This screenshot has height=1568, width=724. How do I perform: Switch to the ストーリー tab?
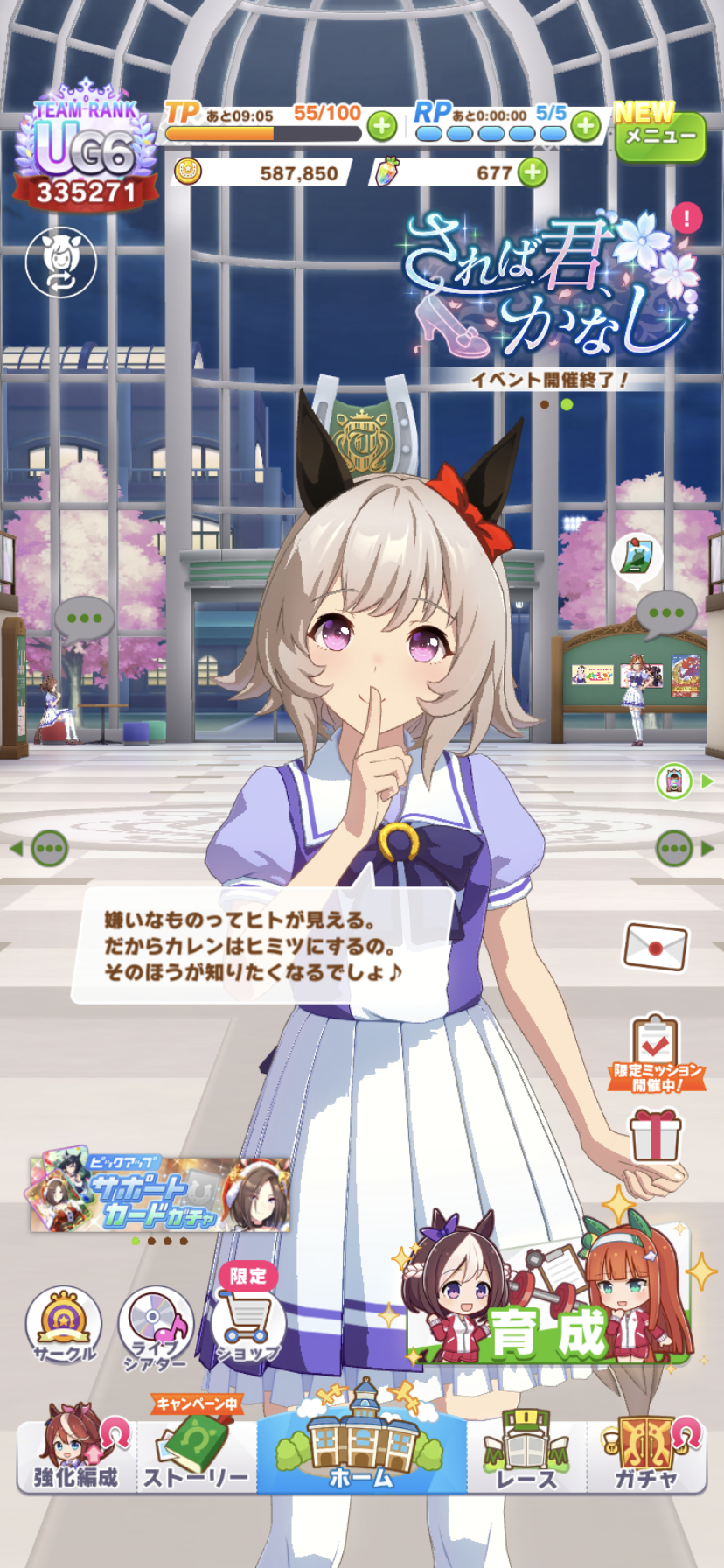(x=196, y=1454)
